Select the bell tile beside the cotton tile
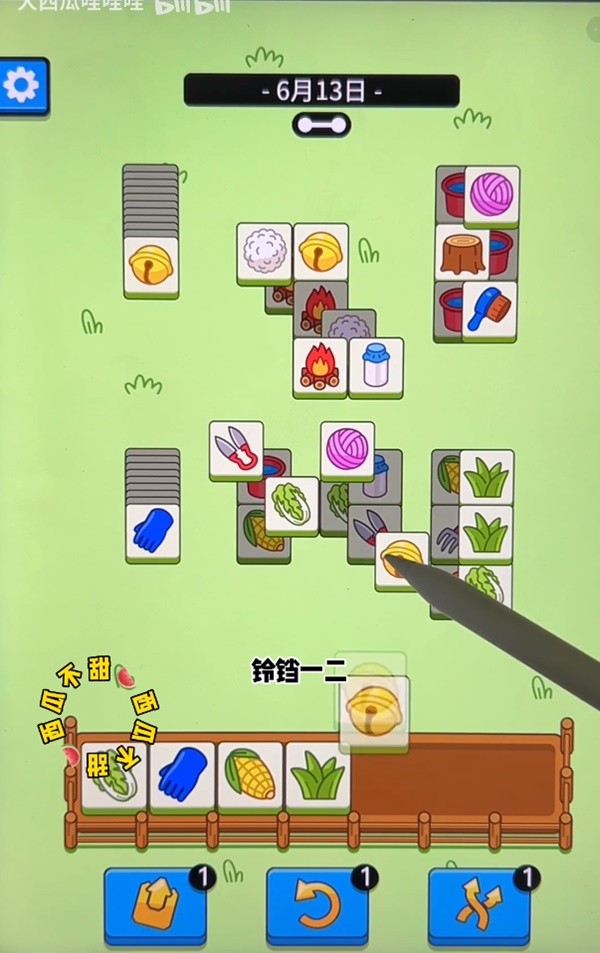600x953 pixels. coord(321,252)
